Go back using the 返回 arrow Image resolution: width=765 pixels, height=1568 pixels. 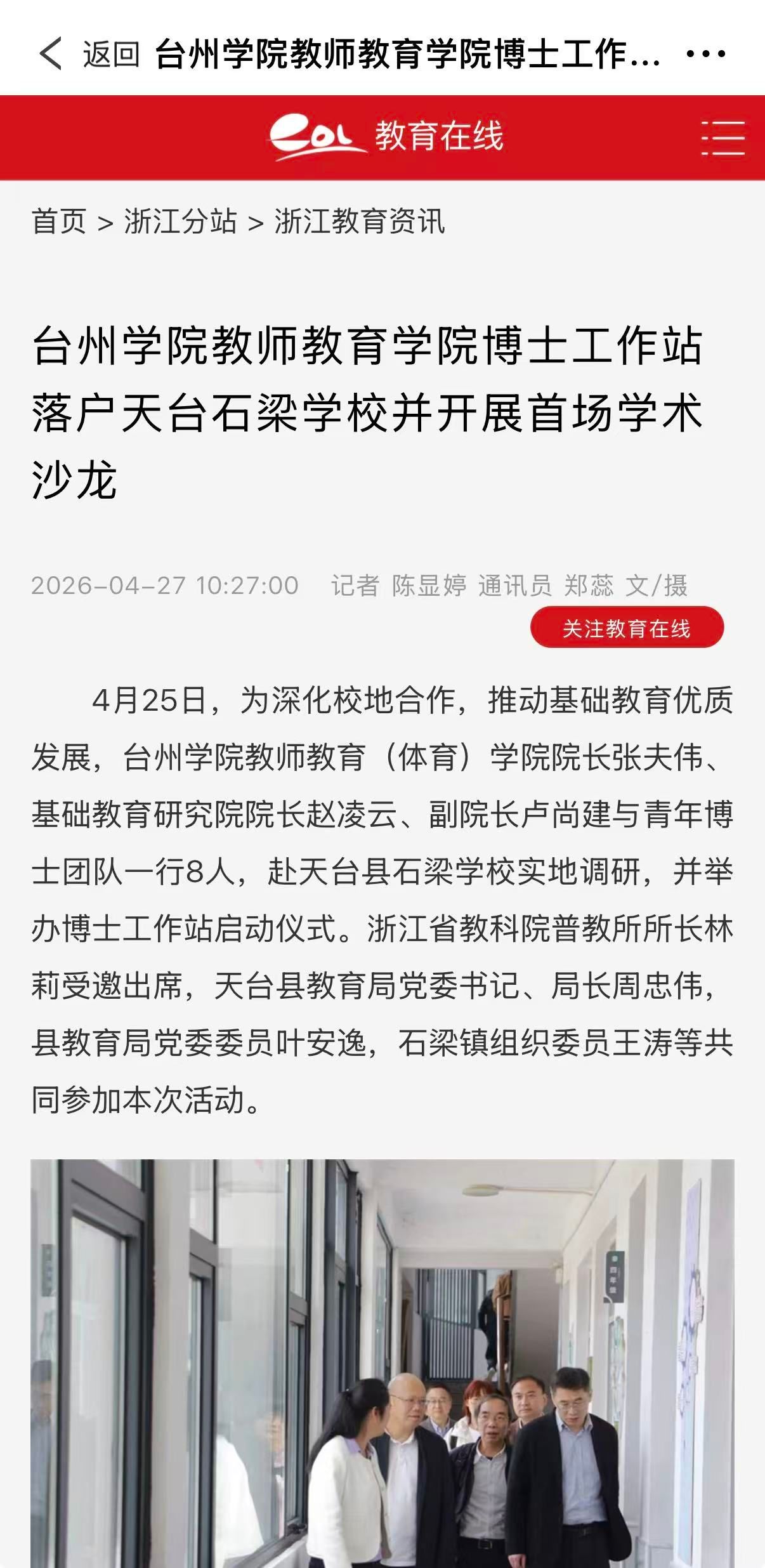coord(52,54)
